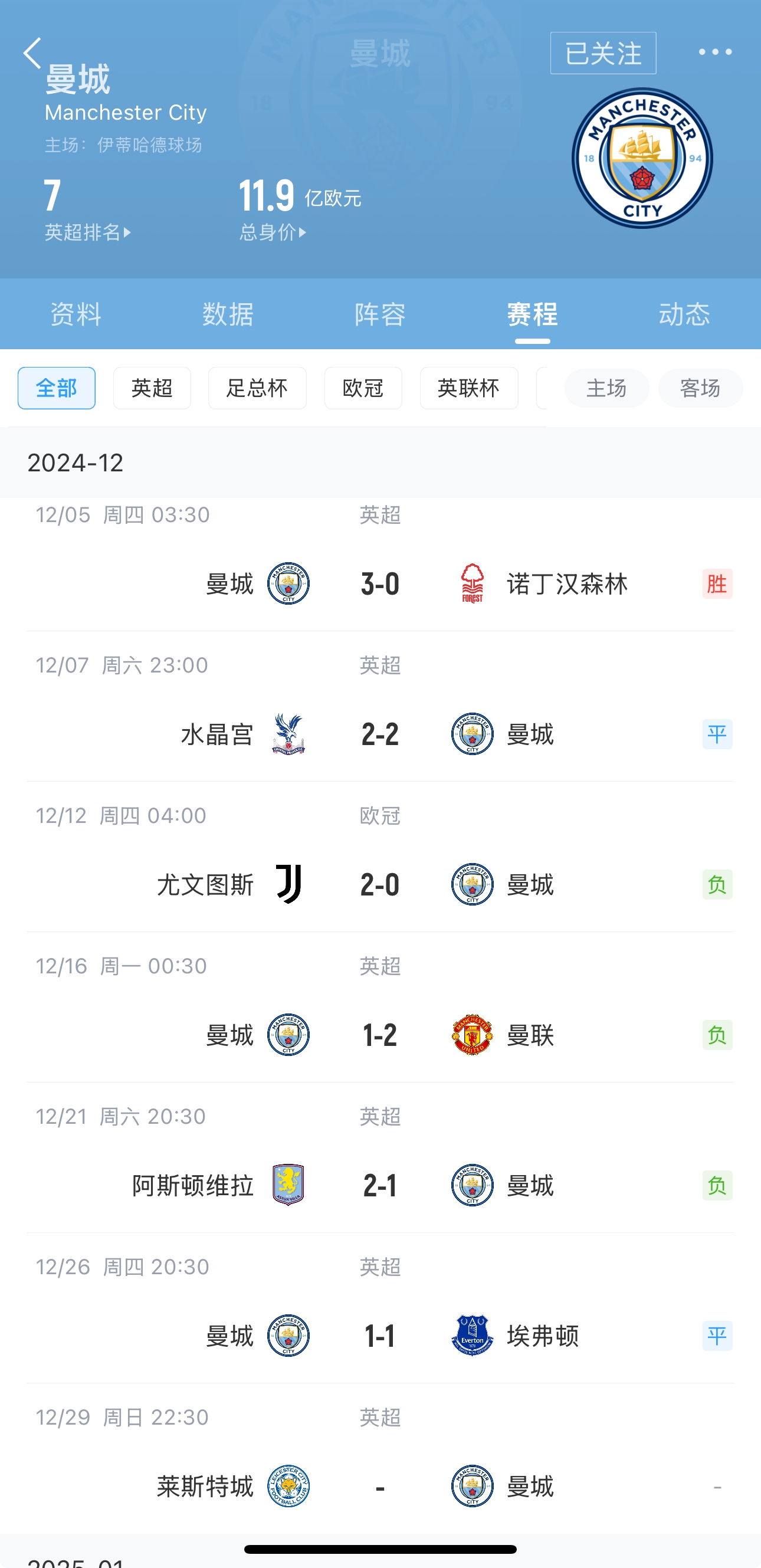Show only 主场 home matches

click(606, 388)
